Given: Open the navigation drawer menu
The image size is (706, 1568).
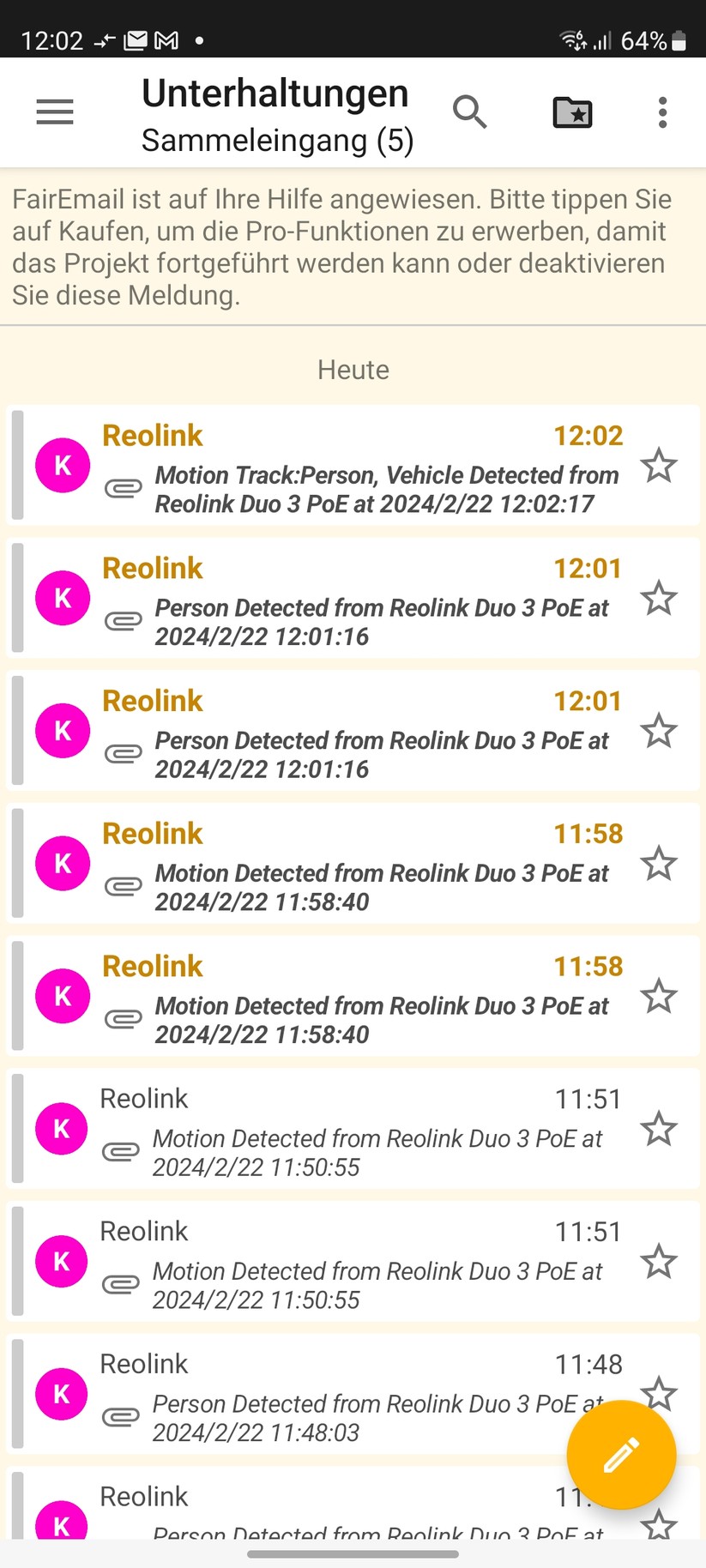Looking at the screenshot, I should click(x=54, y=112).
